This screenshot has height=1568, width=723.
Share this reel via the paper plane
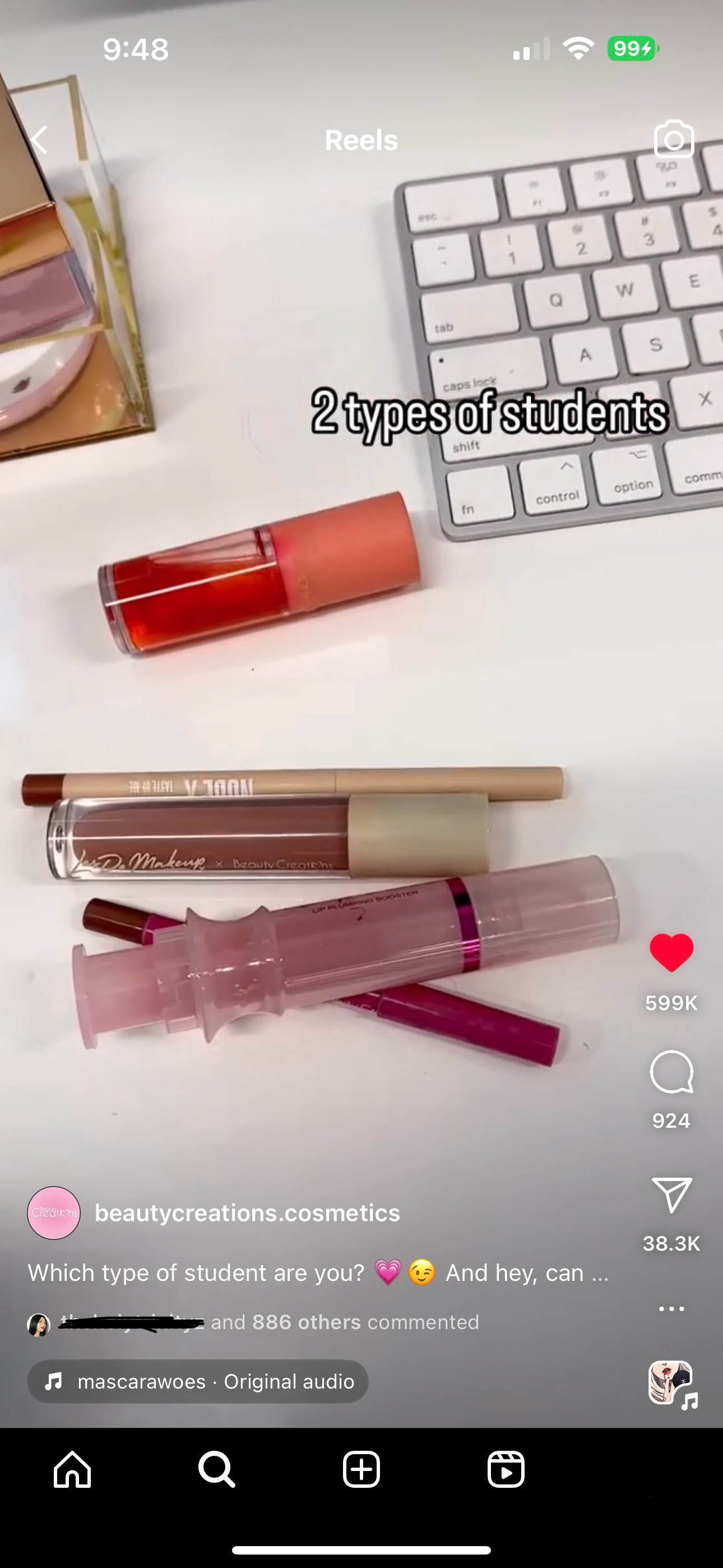coord(671,1195)
